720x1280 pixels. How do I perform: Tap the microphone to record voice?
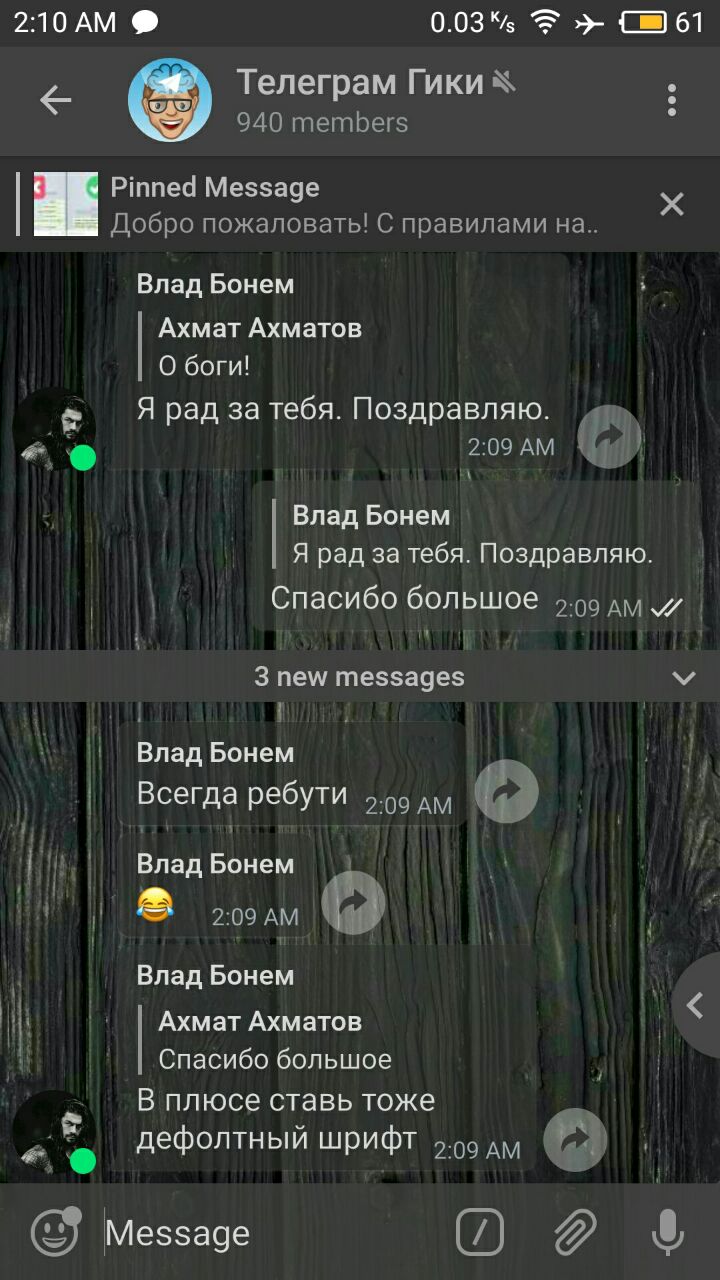coord(667,1233)
